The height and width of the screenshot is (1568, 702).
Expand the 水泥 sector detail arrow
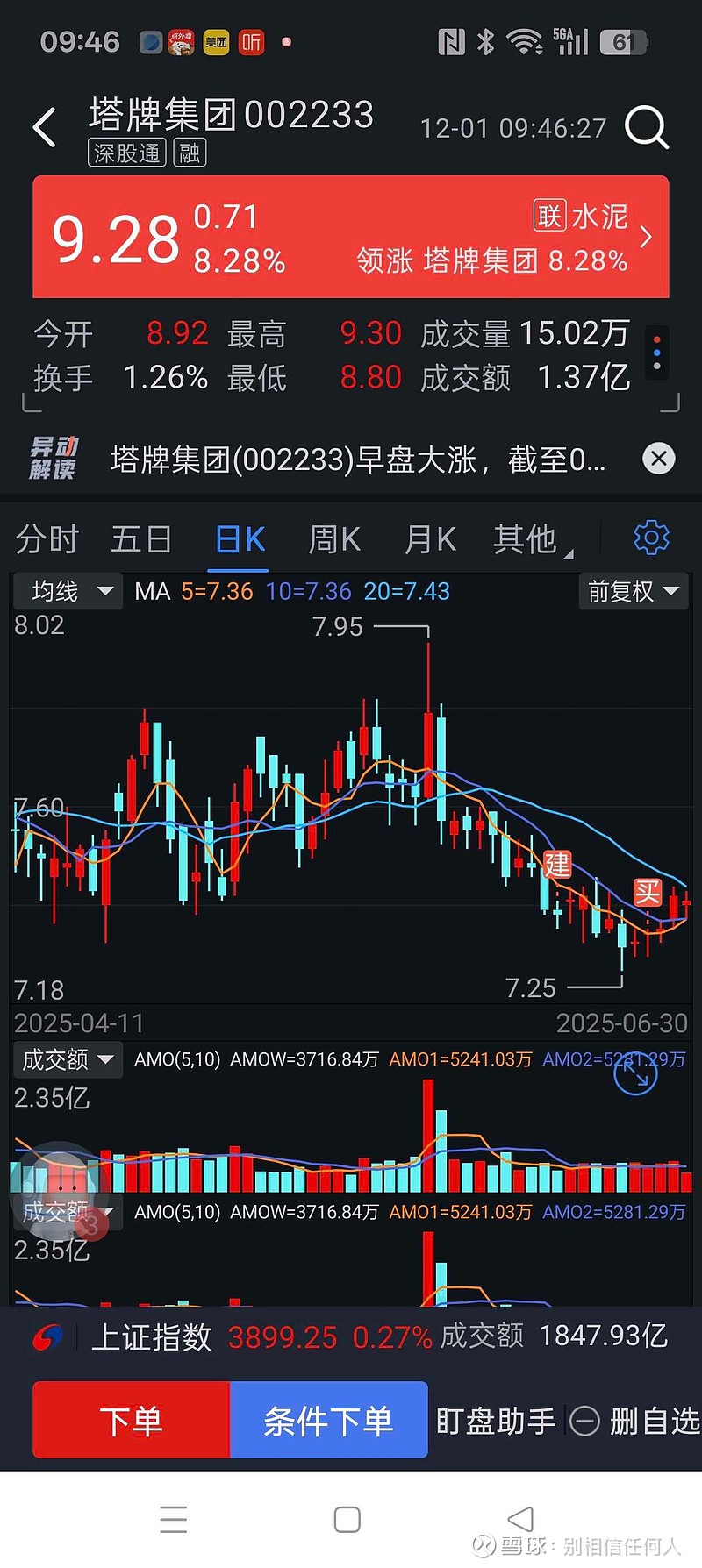point(647,235)
